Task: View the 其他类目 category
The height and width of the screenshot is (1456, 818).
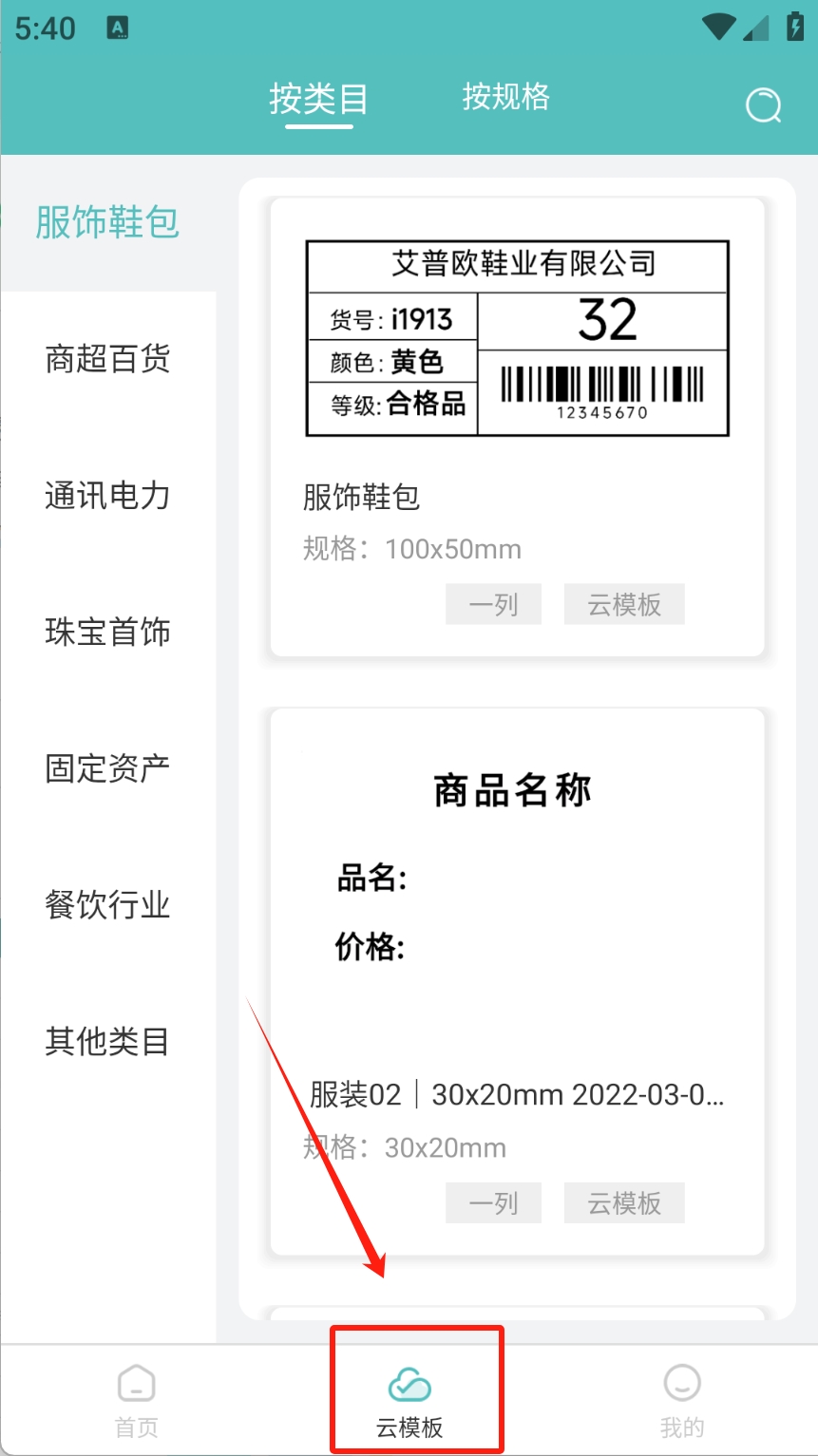Action: click(107, 1042)
